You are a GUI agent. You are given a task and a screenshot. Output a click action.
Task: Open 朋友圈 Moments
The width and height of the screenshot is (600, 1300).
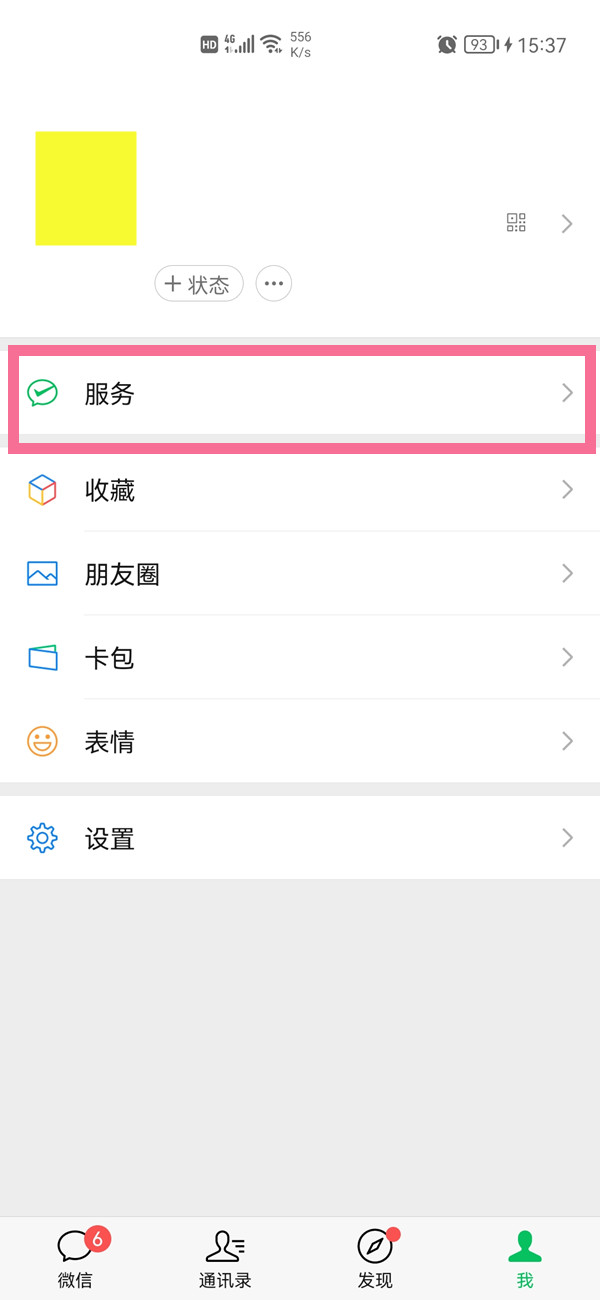pyautogui.click(x=300, y=574)
